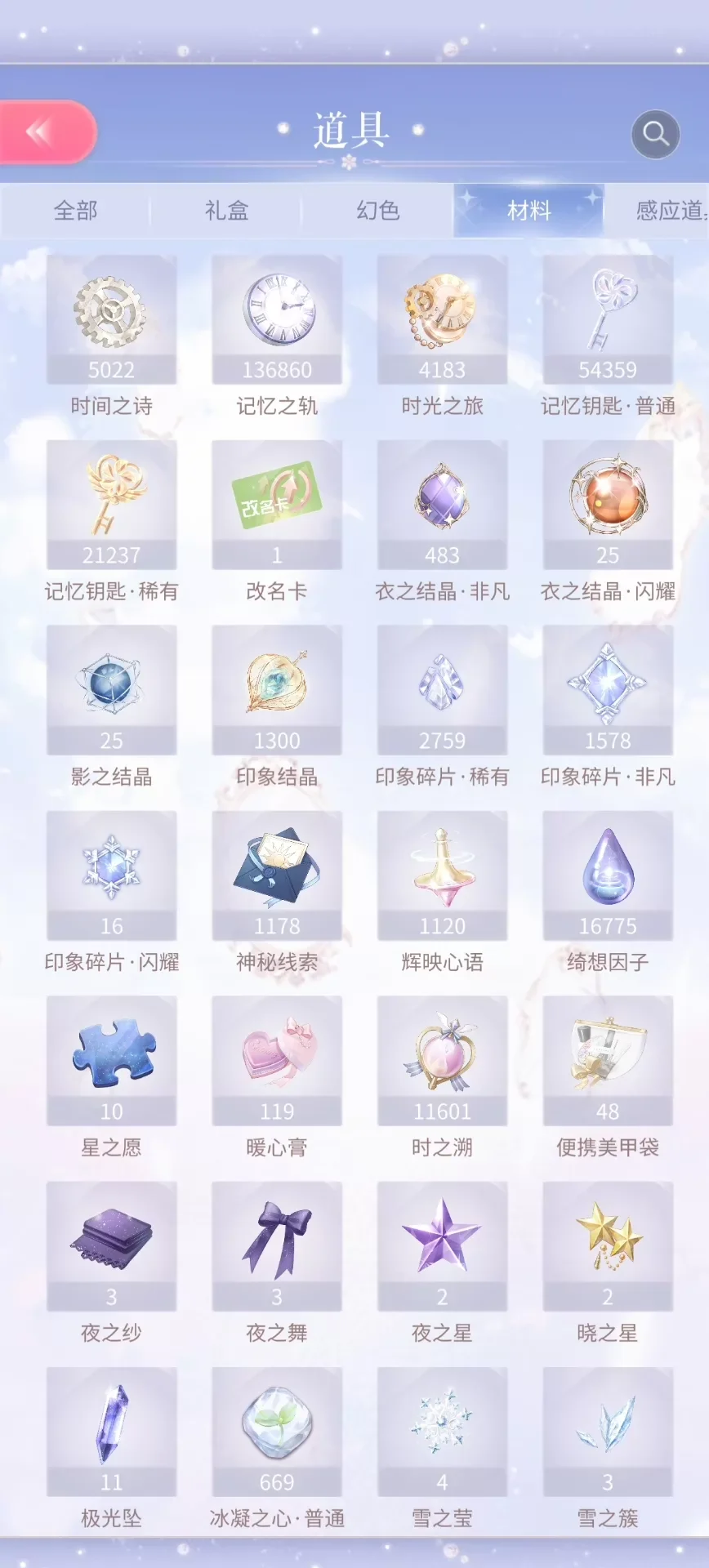
Task: Tap the 印象碎片·稀有 item
Action: click(x=442, y=690)
